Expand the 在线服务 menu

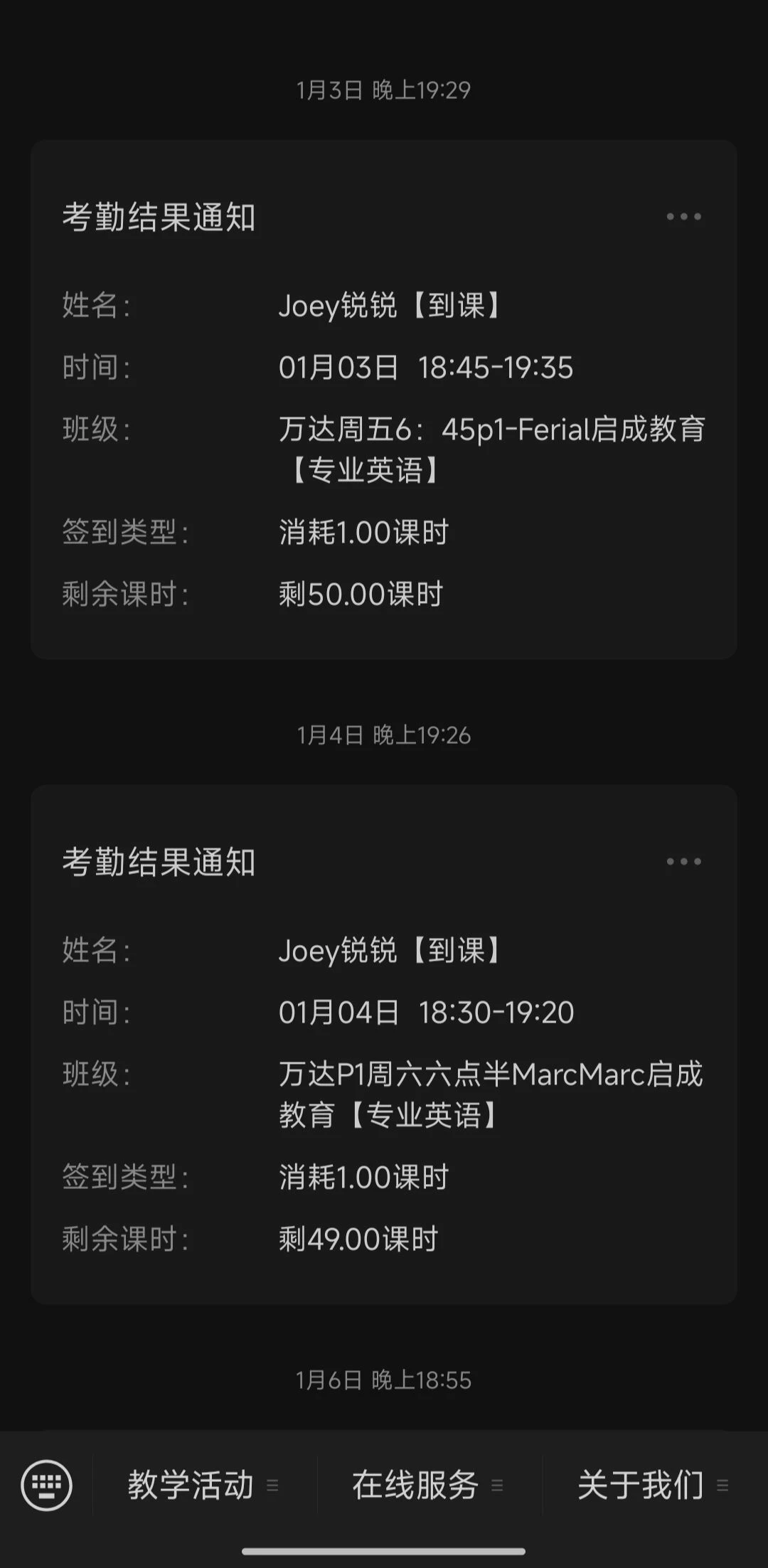429,1485
